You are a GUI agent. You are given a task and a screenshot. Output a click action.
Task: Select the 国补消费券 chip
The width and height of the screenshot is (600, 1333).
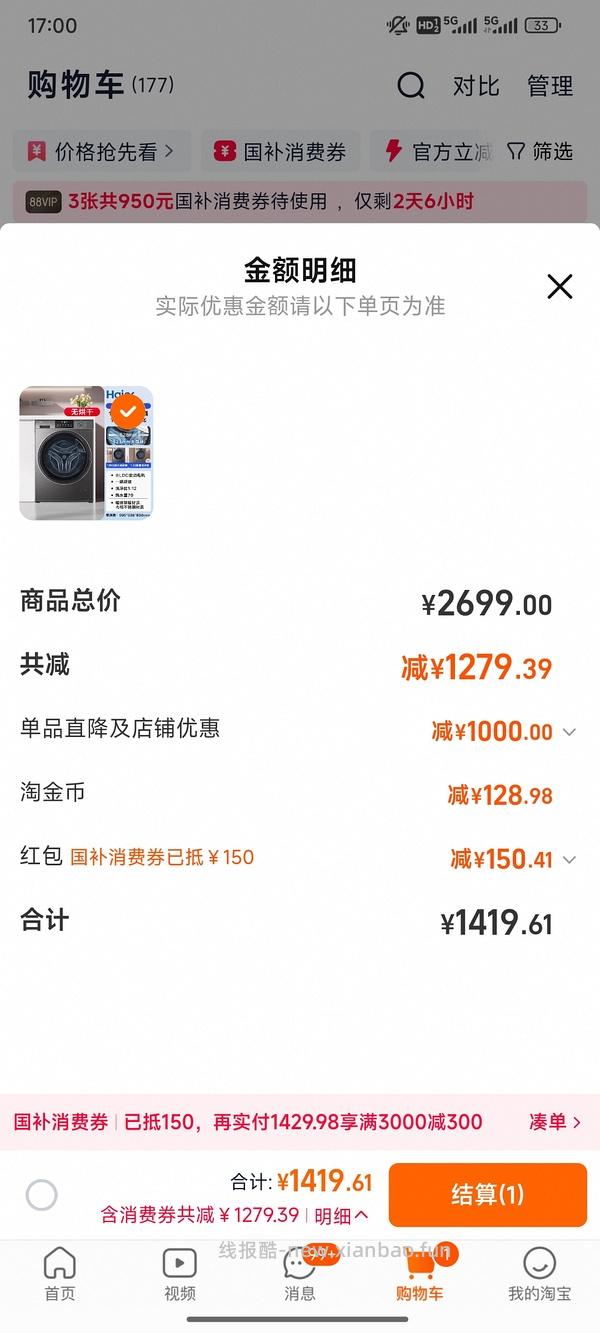click(281, 152)
